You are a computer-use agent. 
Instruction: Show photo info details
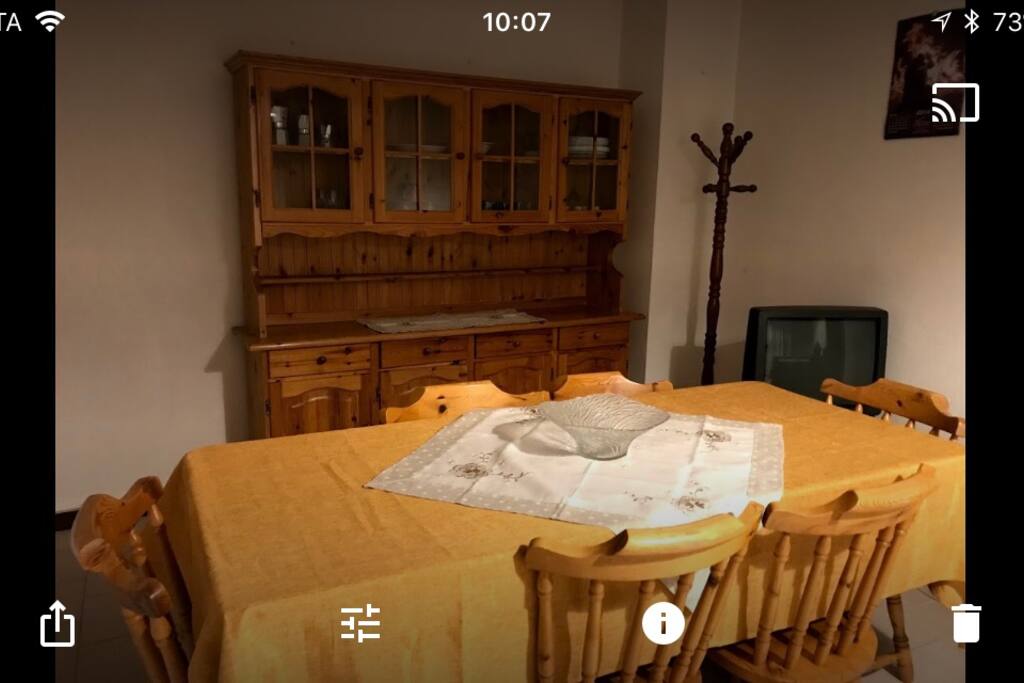click(663, 624)
